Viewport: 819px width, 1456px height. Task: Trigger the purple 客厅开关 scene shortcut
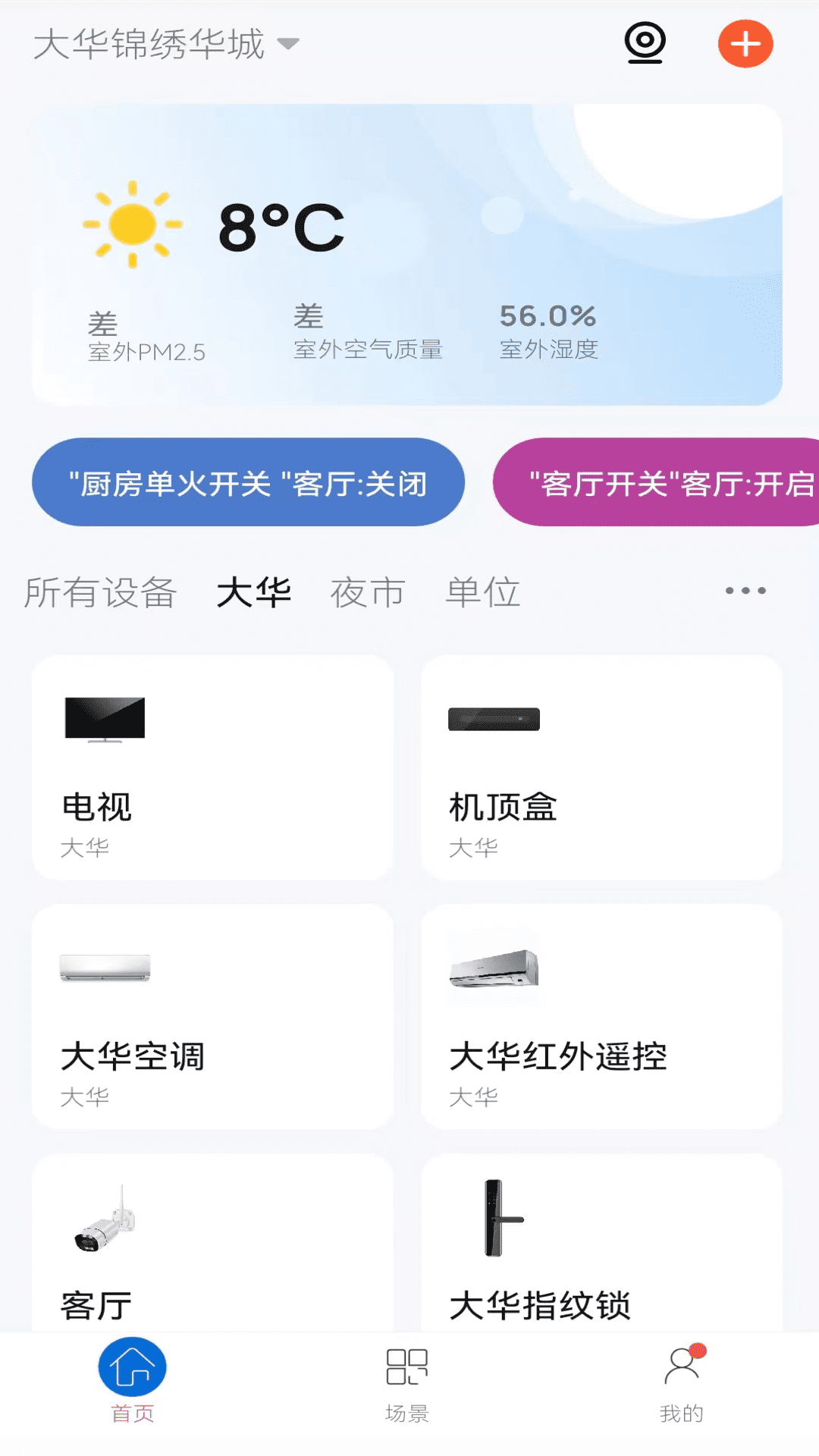pos(667,481)
